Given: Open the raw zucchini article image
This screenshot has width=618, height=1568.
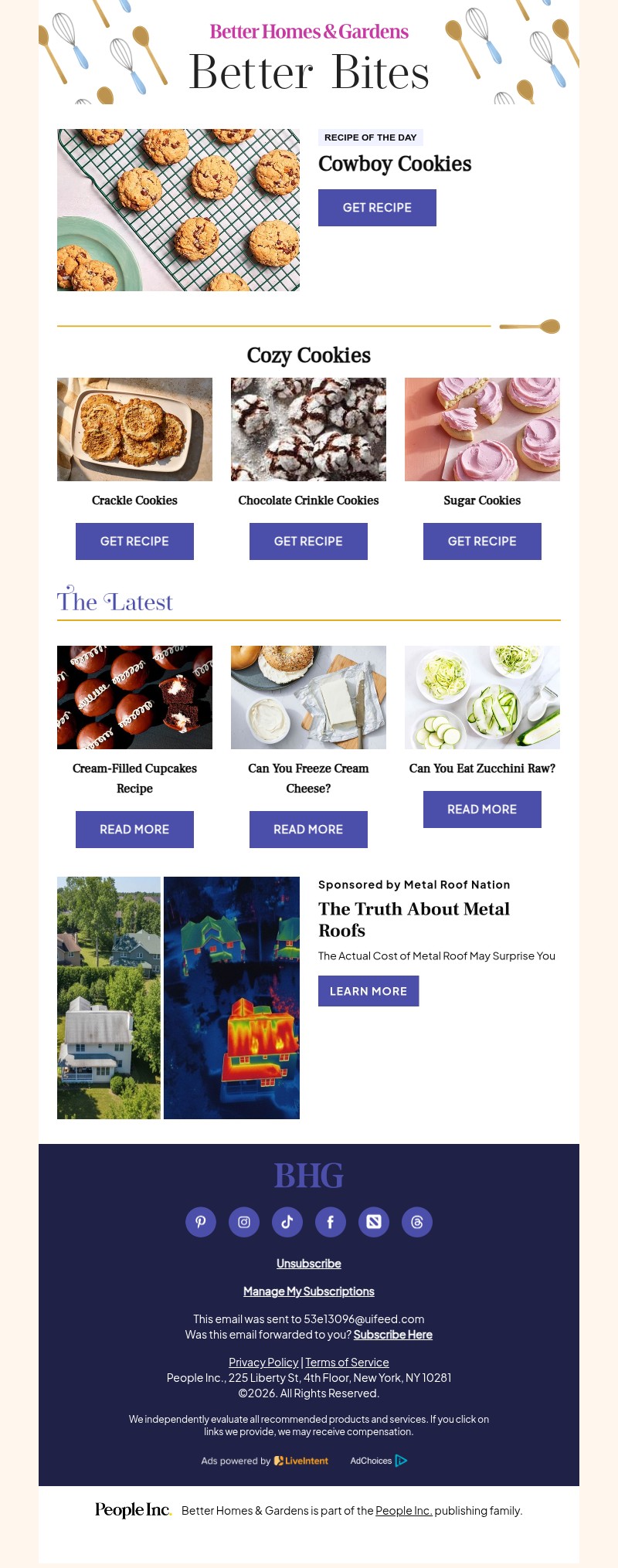Looking at the screenshot, I should 482,697.
